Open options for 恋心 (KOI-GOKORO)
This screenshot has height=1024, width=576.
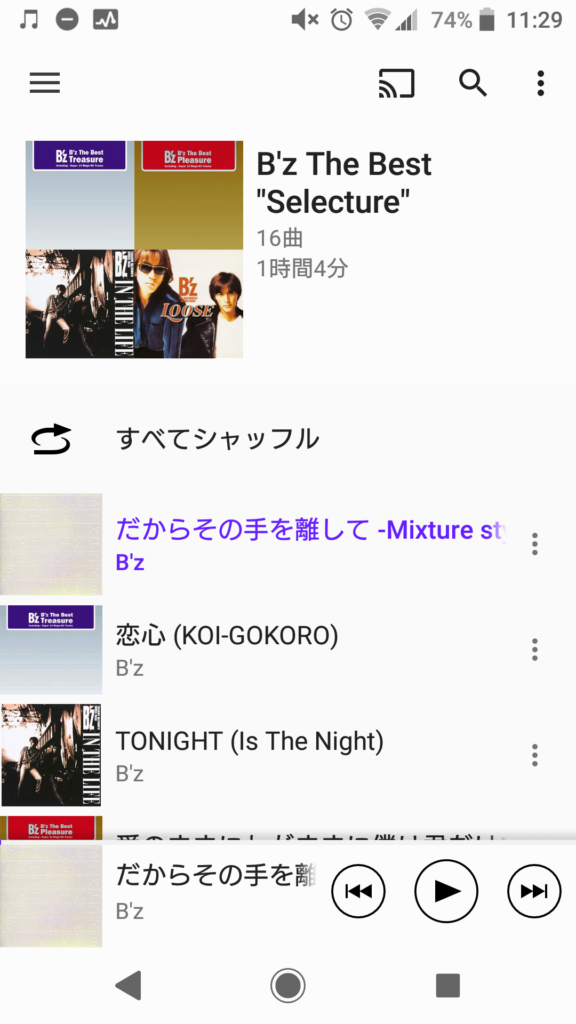535,649
